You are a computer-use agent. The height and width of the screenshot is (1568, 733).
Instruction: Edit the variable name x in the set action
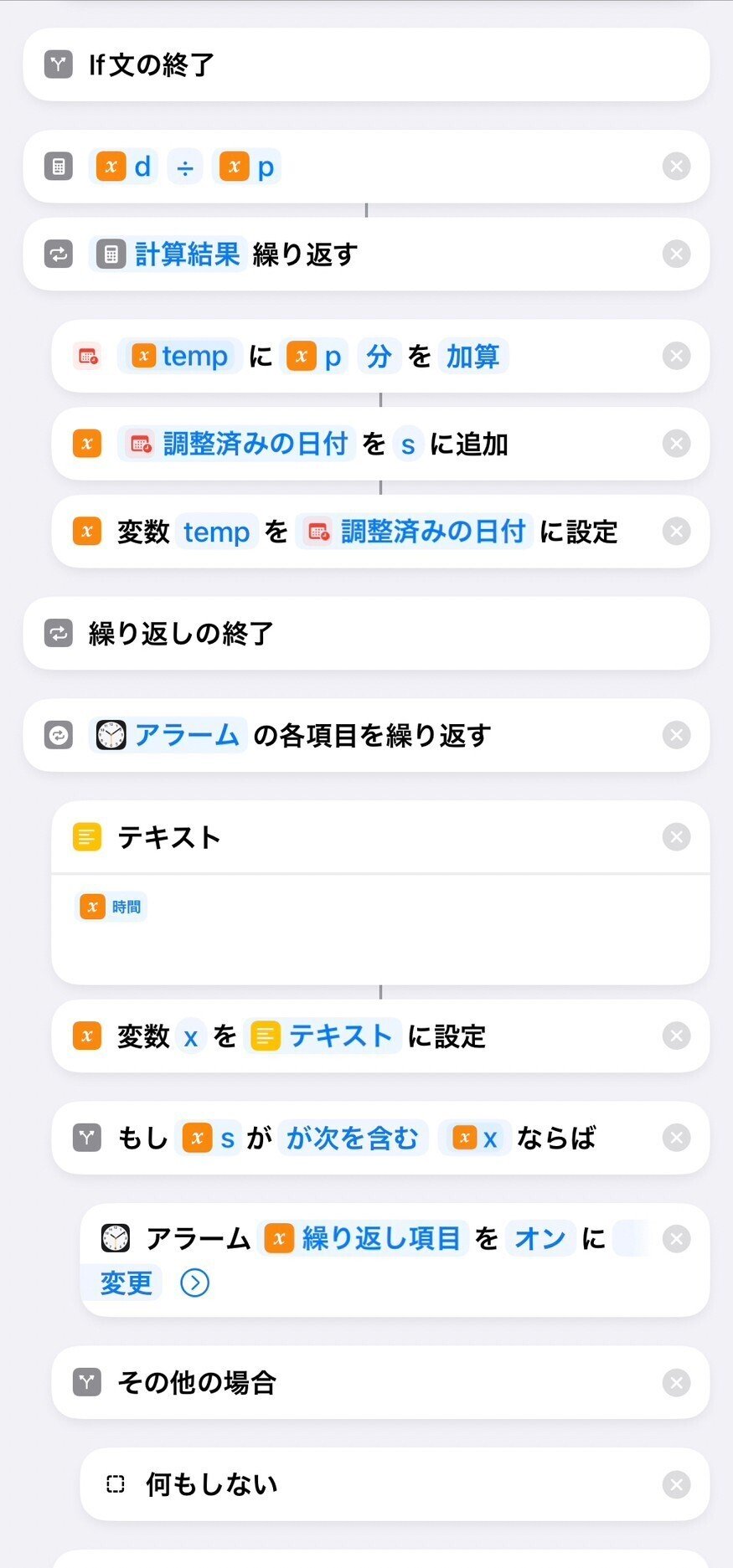[x=191, y=1036]
